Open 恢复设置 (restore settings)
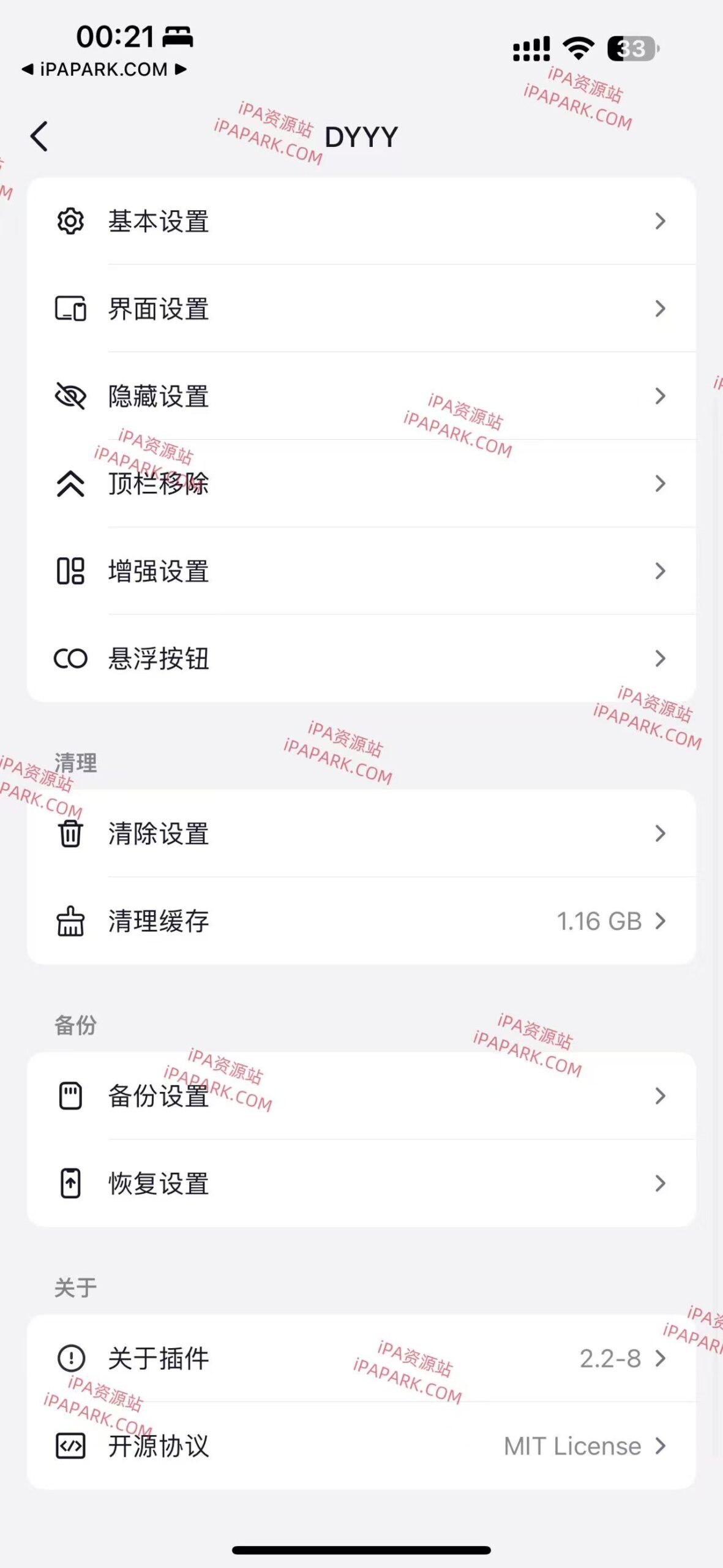This screenshot has height=1568, width=723. click(x=361, y=1183)
